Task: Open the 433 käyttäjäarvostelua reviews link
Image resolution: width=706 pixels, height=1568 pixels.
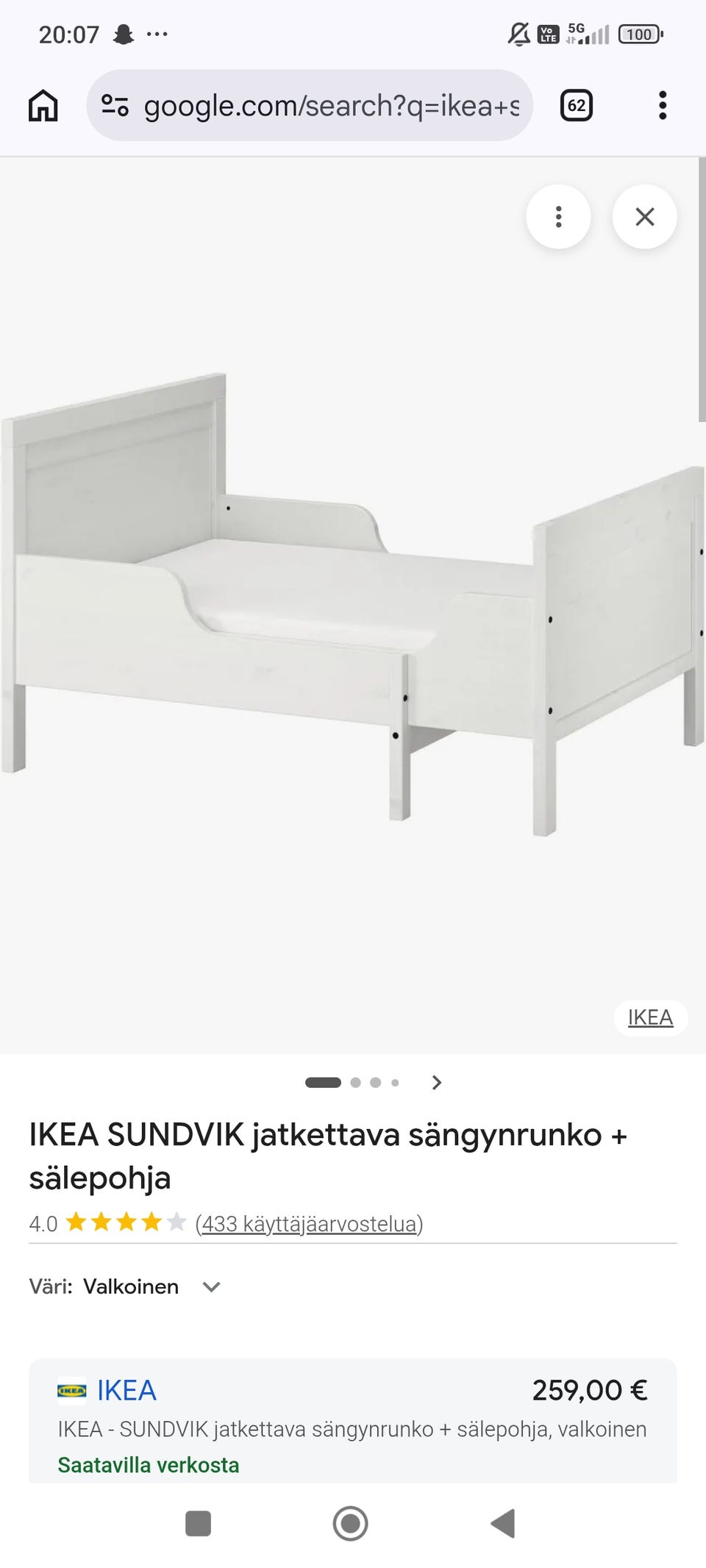Action: [309, 1223]
